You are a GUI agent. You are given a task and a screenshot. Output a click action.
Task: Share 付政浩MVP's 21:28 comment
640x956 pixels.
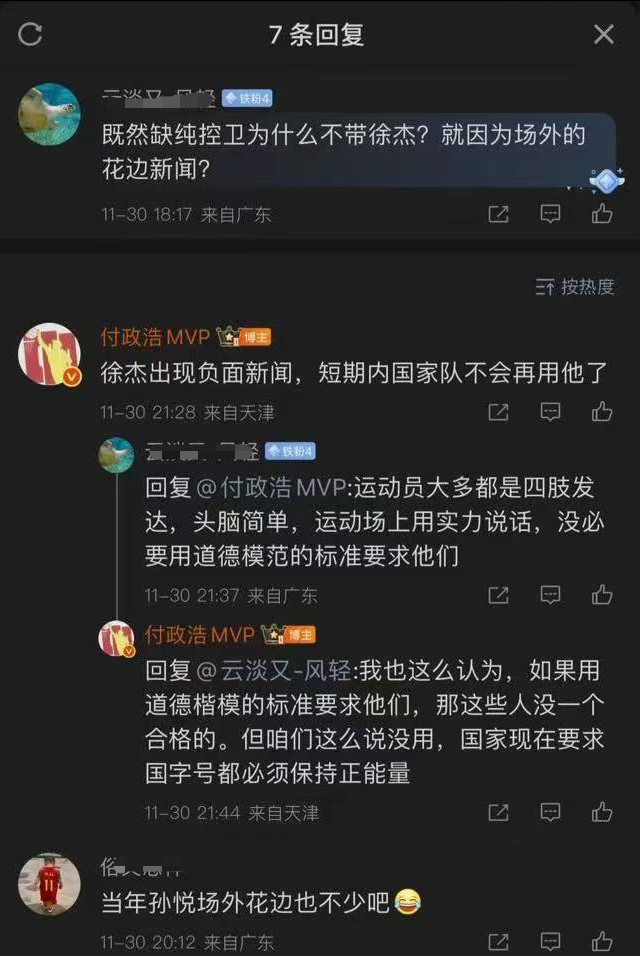(x=498, y=412)
